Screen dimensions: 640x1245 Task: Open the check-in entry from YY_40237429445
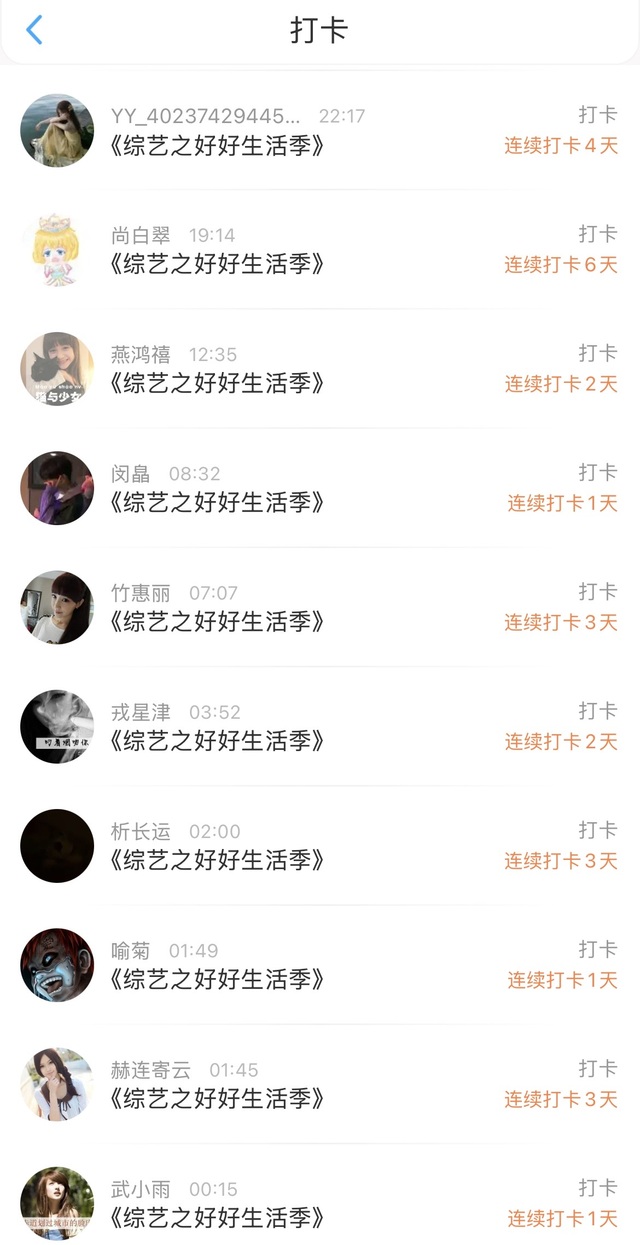coord(320,130)
